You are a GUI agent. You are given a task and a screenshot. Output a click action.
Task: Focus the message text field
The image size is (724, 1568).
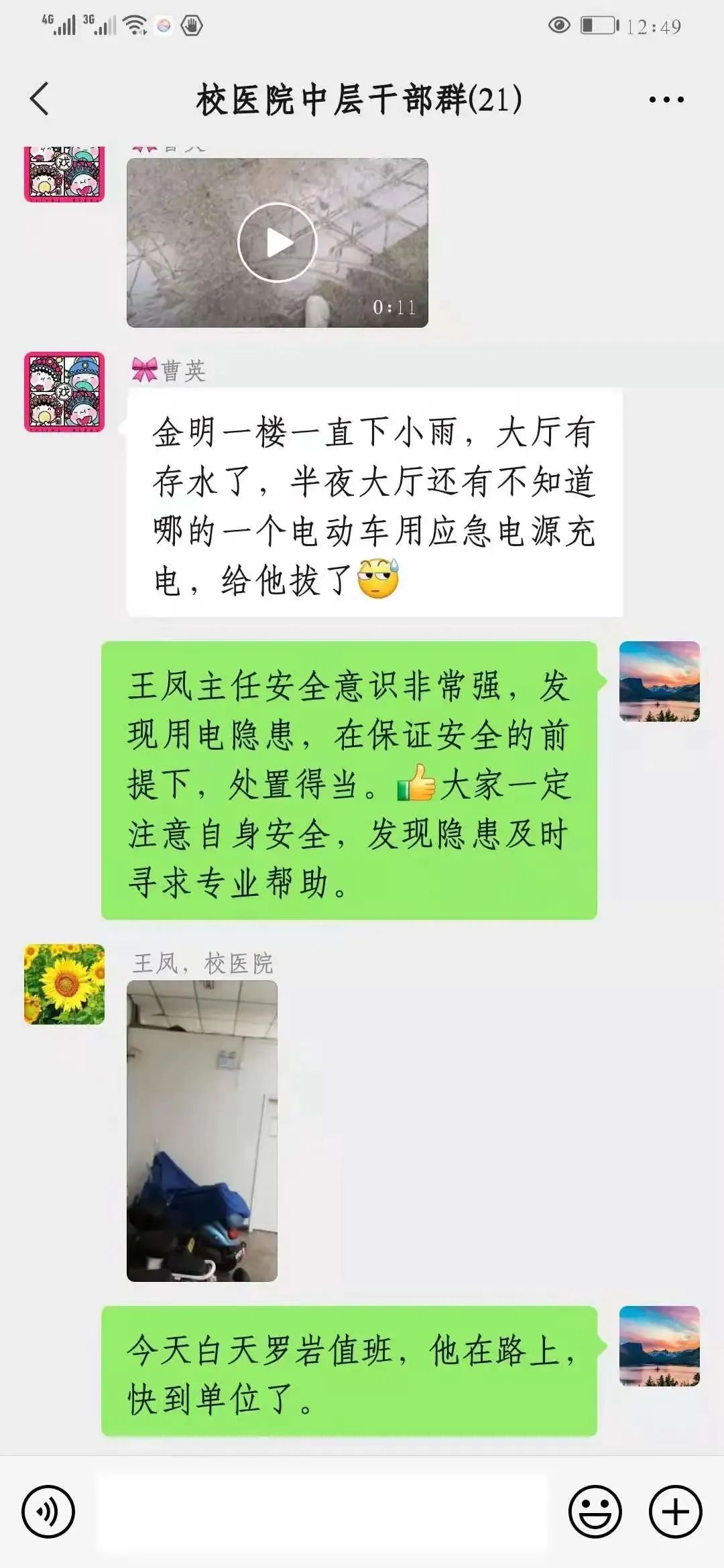pyautogui.click(x=322, y=1511)
